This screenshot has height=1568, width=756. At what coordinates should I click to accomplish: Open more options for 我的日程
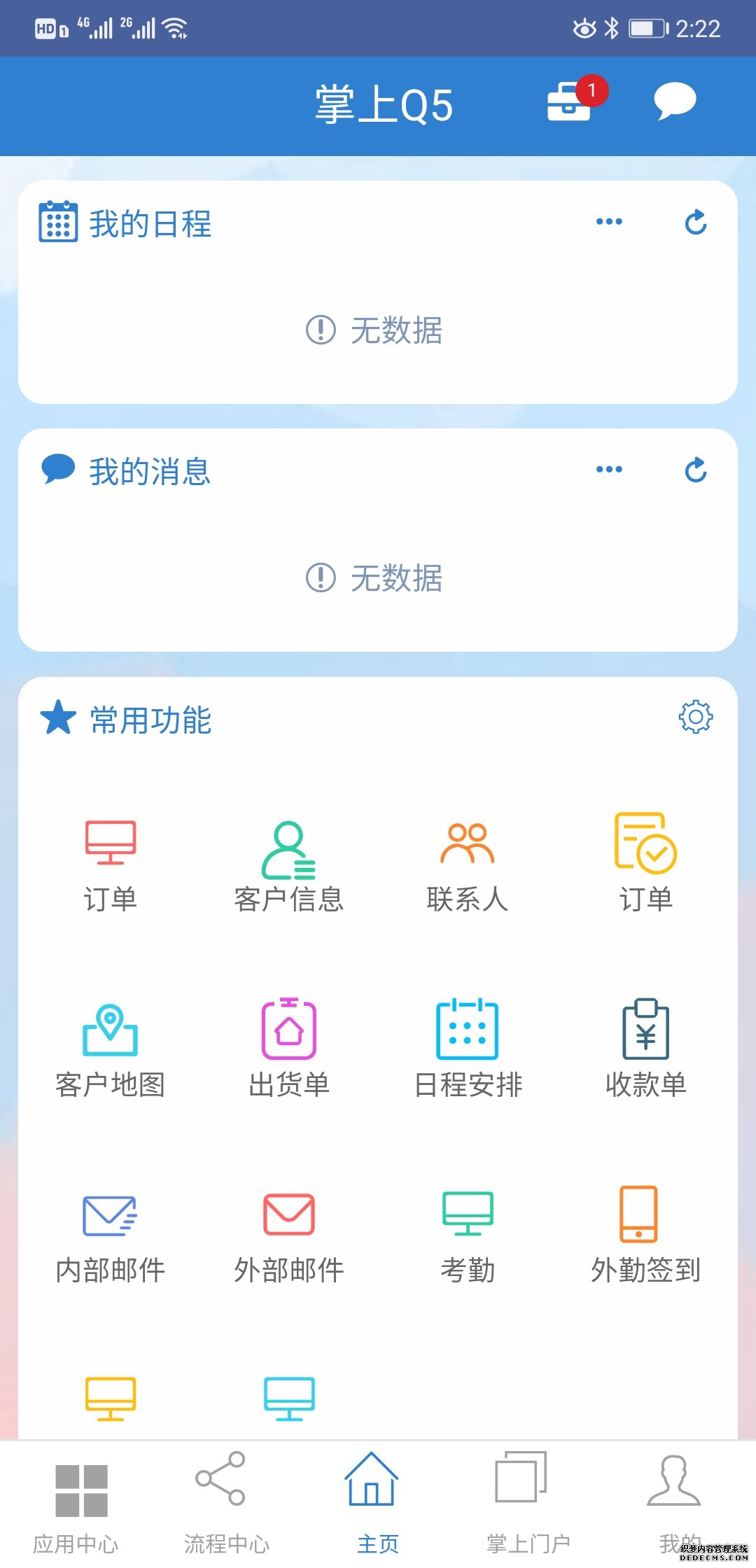[x=609, y=221]
